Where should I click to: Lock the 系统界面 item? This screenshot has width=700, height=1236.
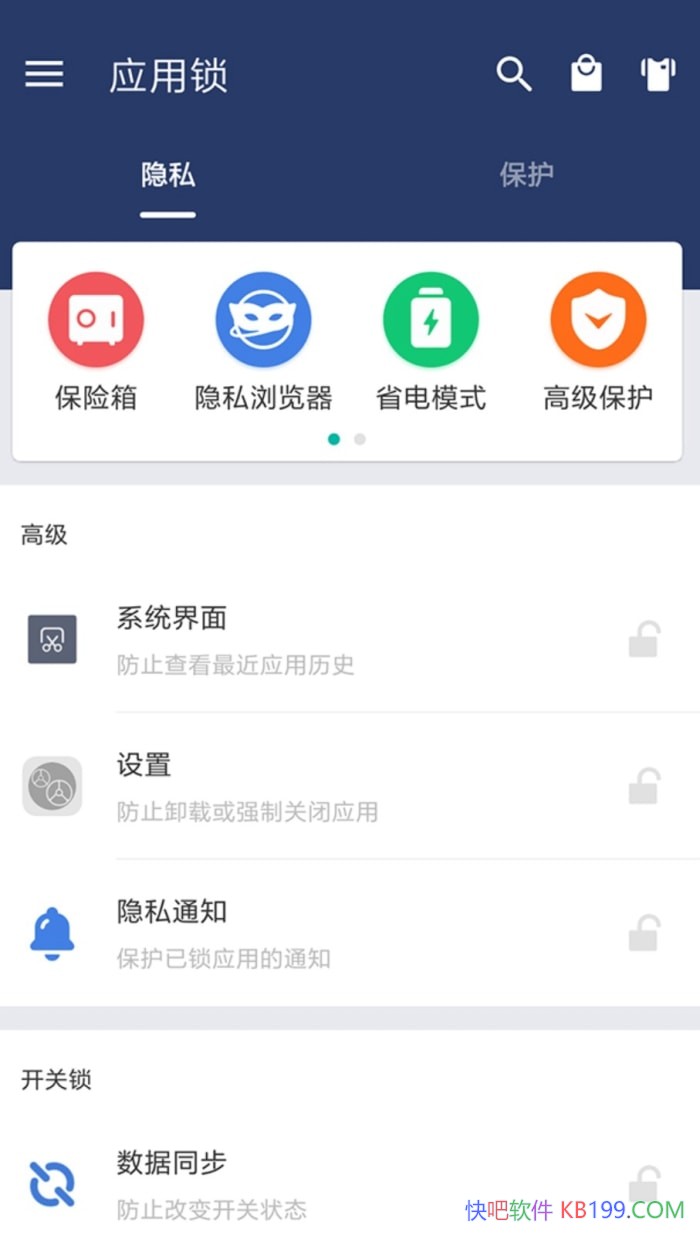tap(644, 639)
